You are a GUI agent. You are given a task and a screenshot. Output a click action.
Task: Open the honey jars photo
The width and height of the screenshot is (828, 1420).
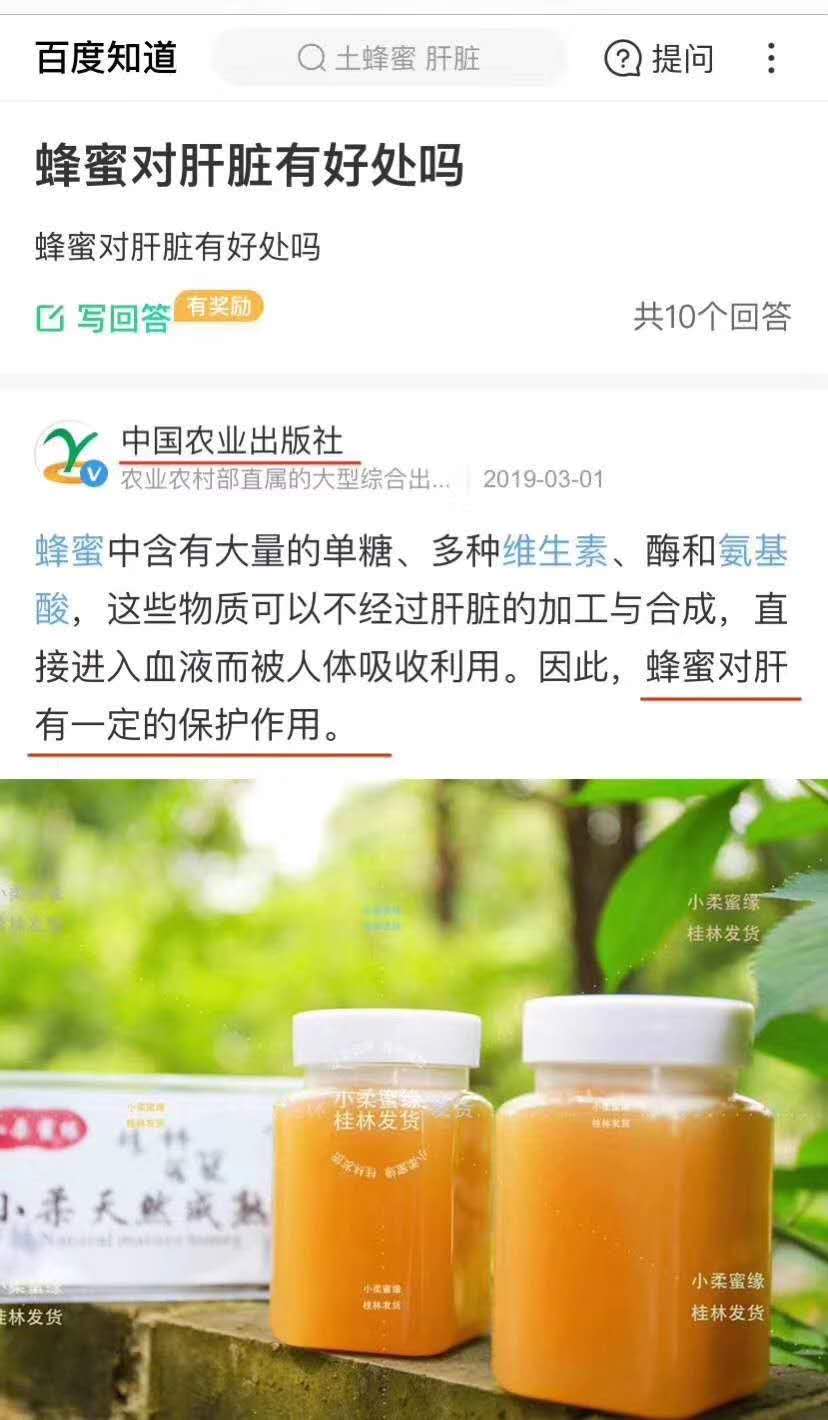point(414,1100)
